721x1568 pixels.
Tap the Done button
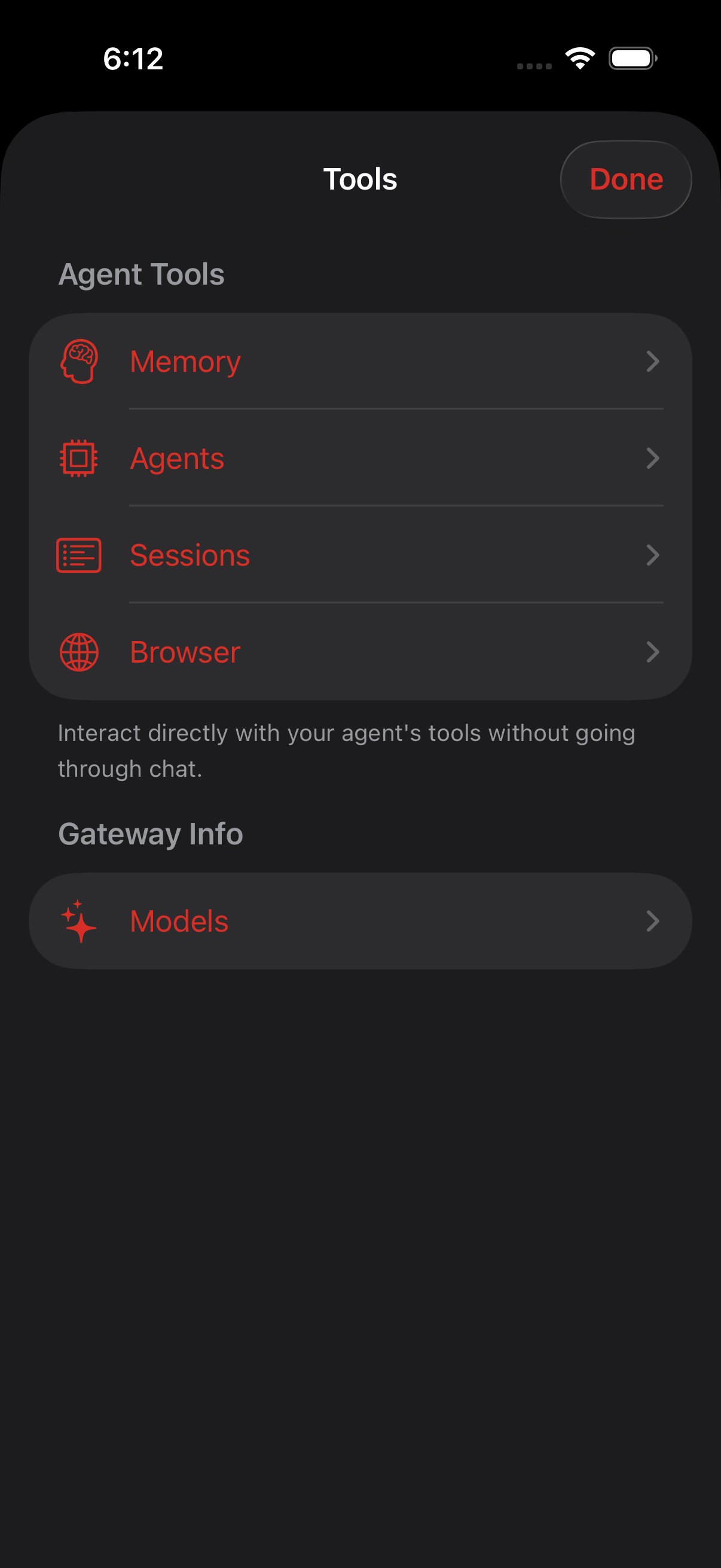(x=625, y=178)
